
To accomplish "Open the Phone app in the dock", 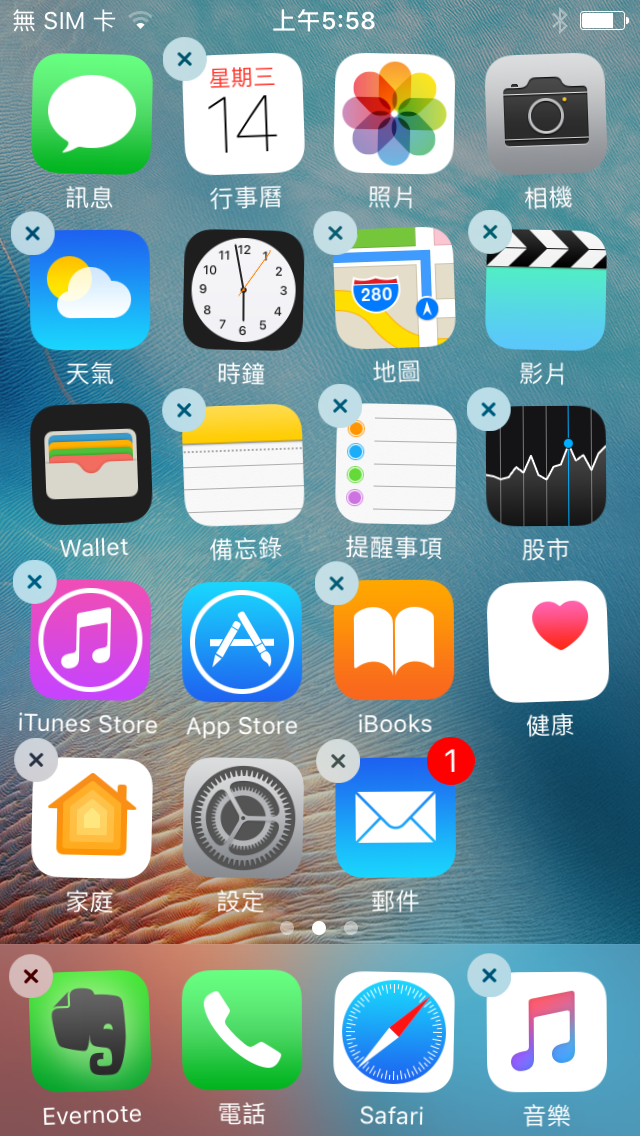I will pyautogui.click(x=242, y=1030).
